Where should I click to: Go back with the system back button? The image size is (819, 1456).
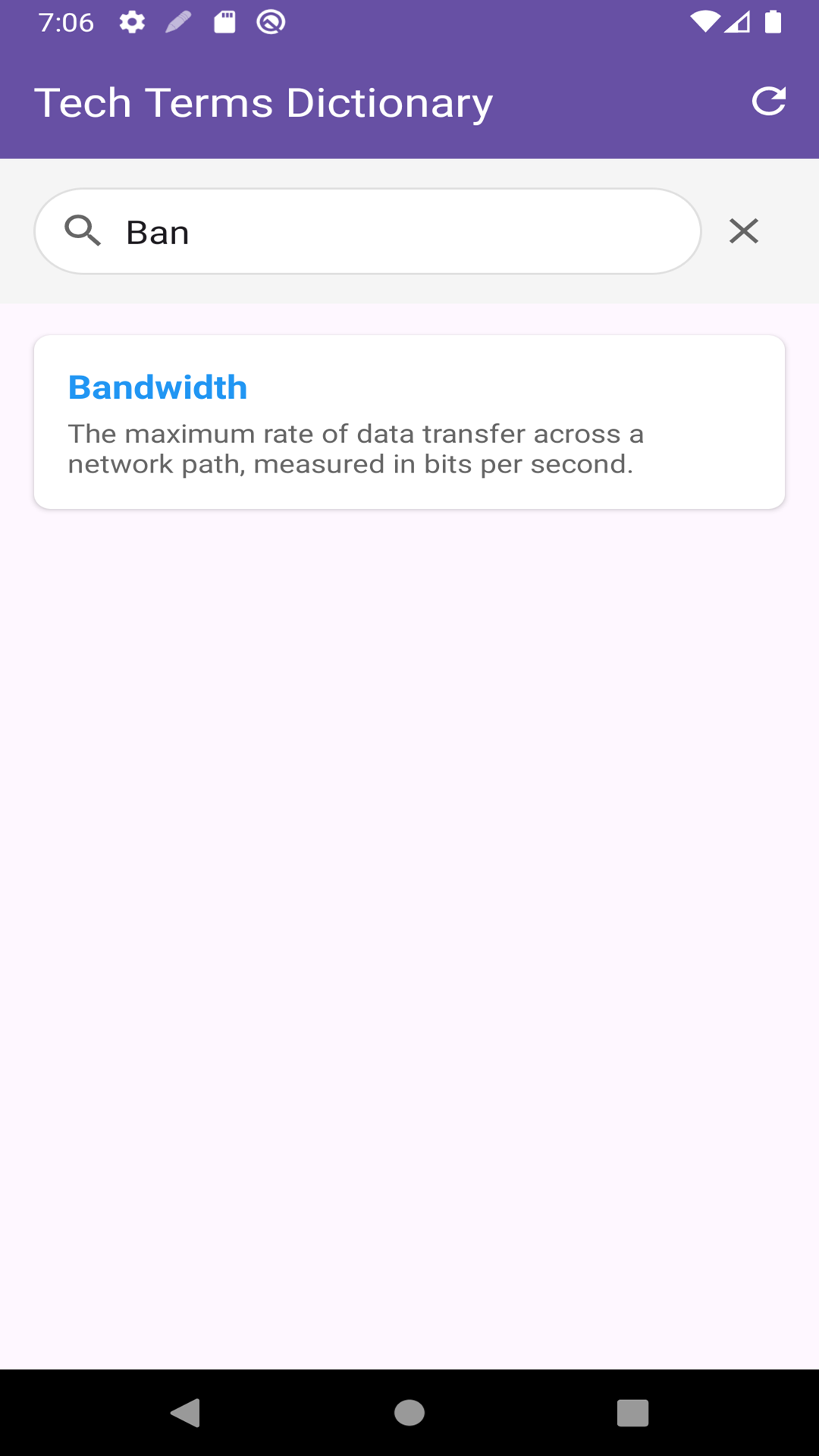pyautogui.click(x=186, y=1413)
